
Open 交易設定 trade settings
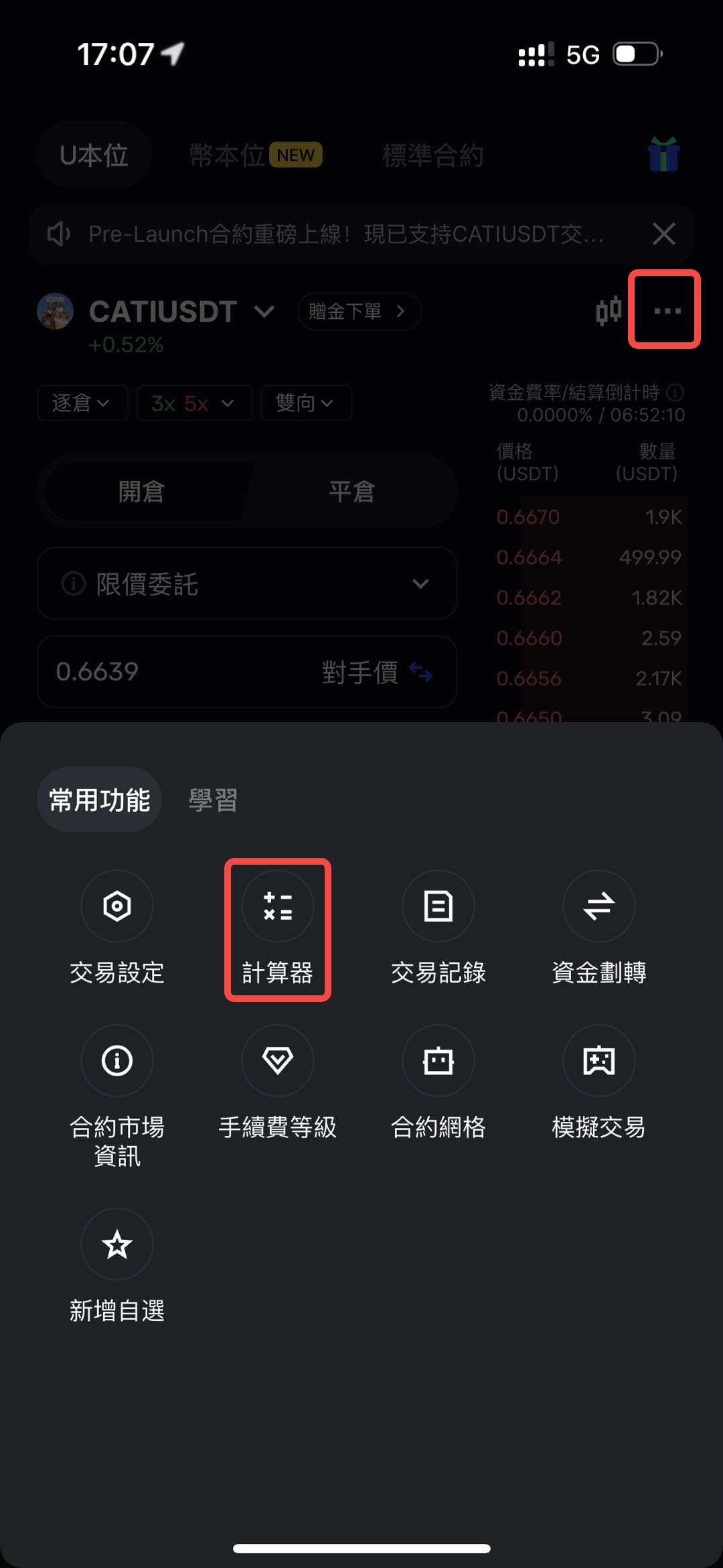click(x=117, y=907)
